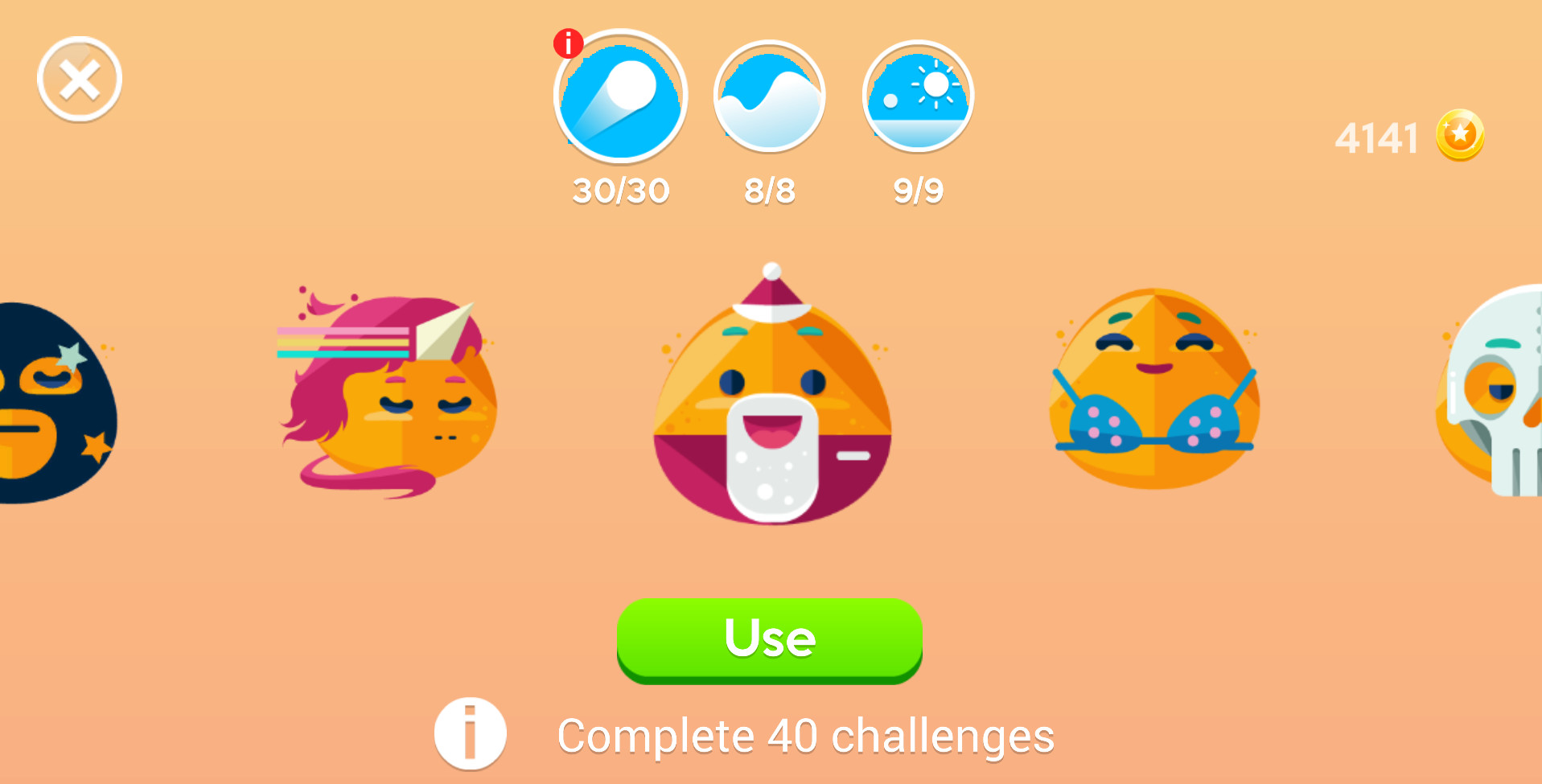Choose the pink-haired unicorn character

pos(390,394)
